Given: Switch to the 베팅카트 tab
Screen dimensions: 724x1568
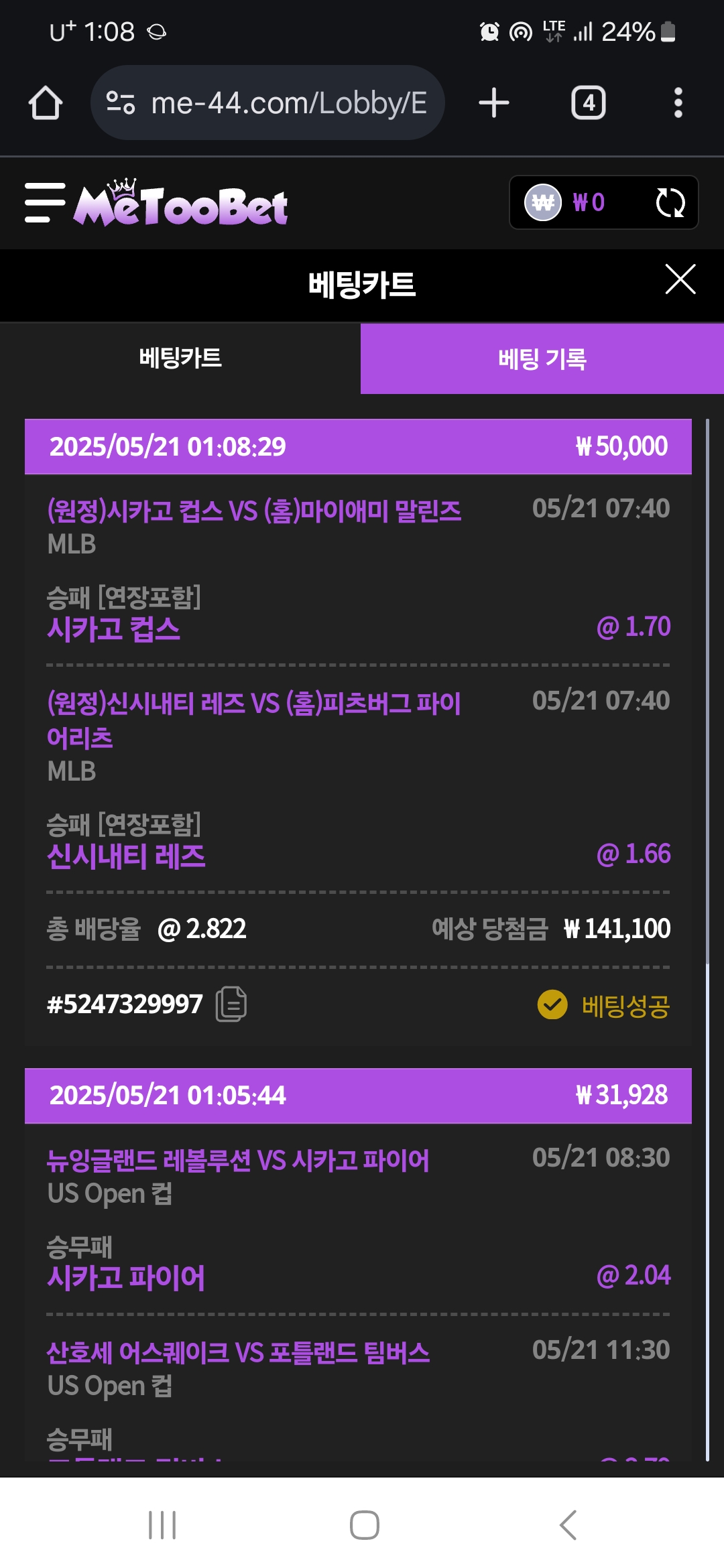Looking at the screenshot, I should tap(180, 358).
